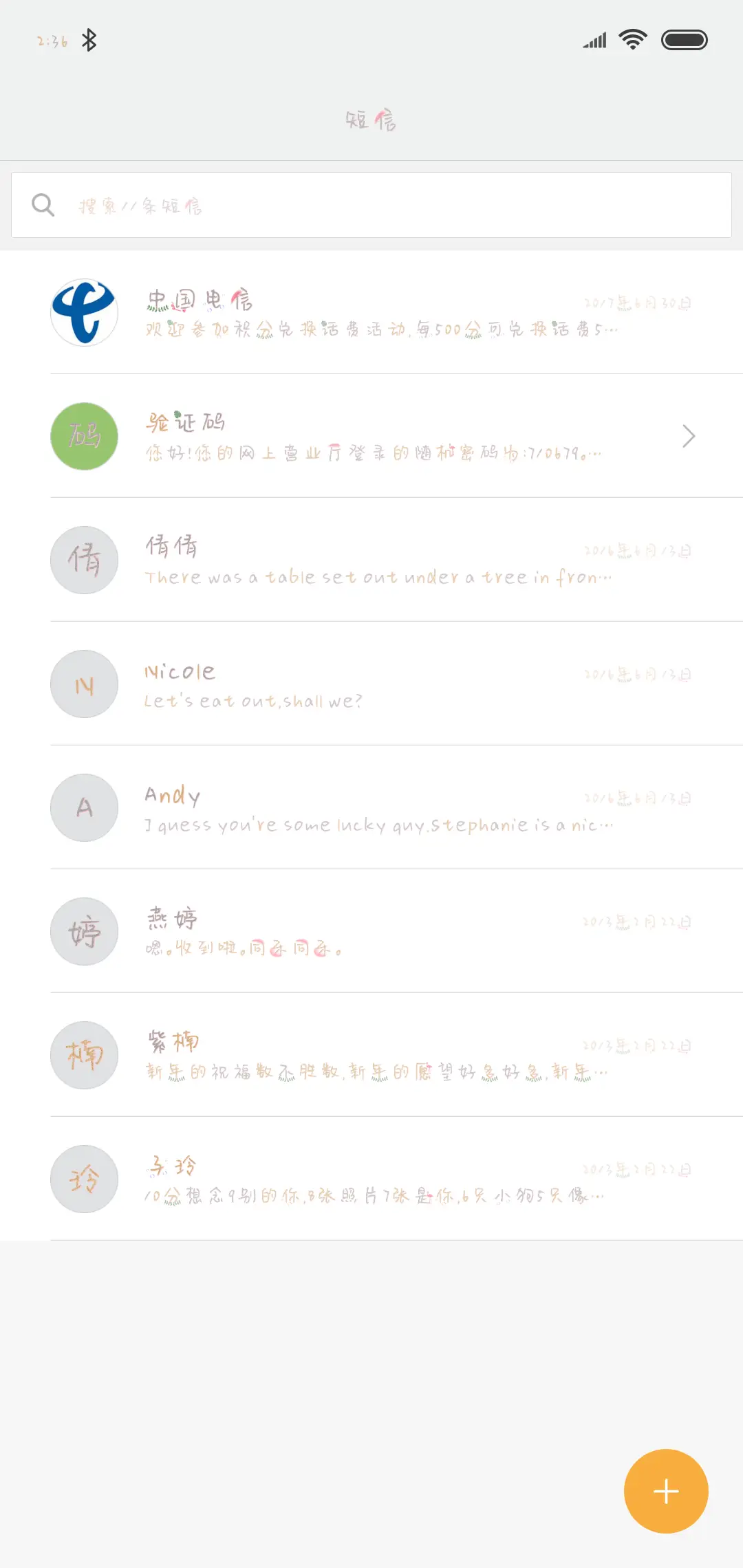Open the 紫楠 contact avatar
743x1568 pixels.
coord(84,1055)
